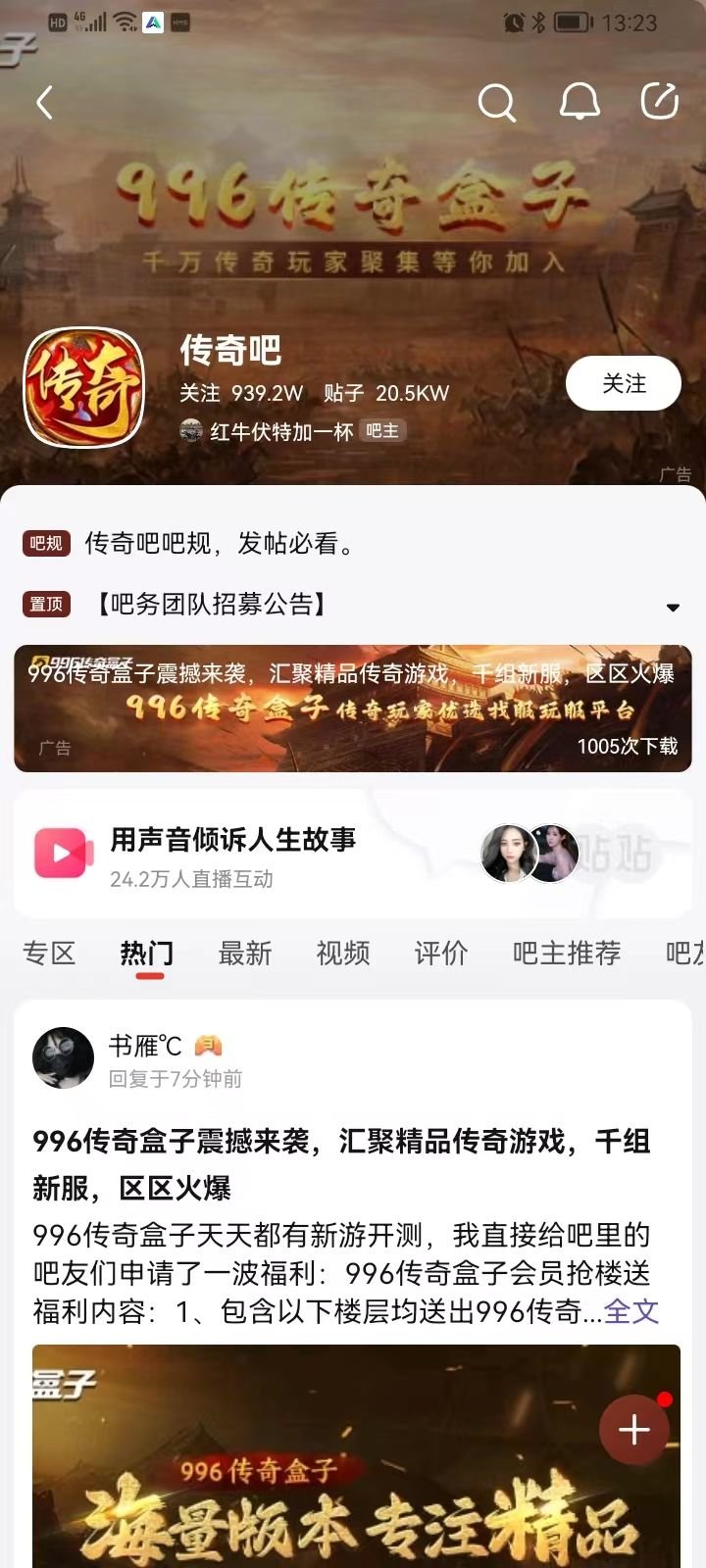Screen dimensions: 706x1568
Task: Open 用声音倾诉人生故事 live card
Action: click(x=233, y=855)
